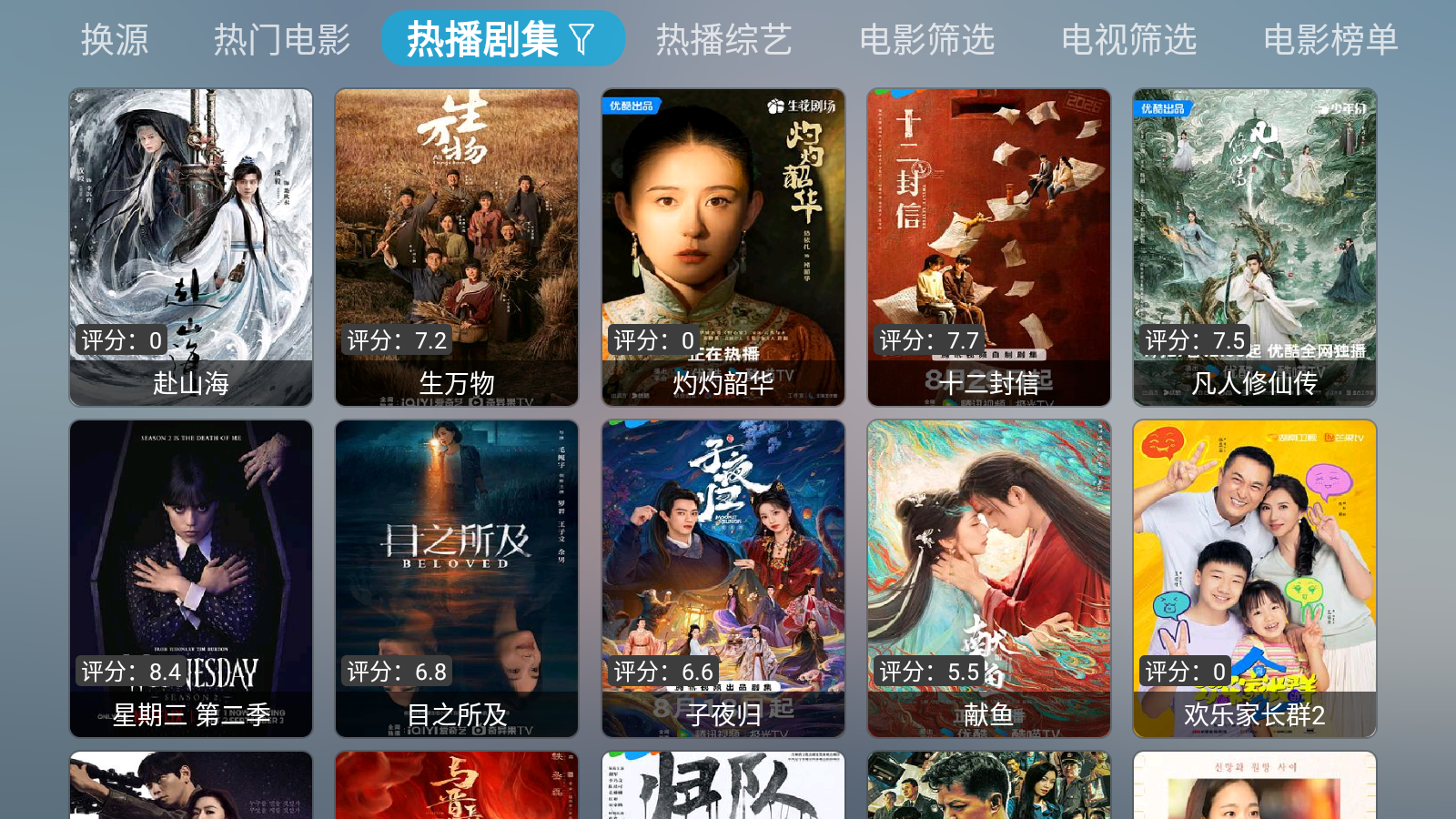Open the filter on 热播剧集 tab
Viewport: 1456px width, 819px height.
581,39
